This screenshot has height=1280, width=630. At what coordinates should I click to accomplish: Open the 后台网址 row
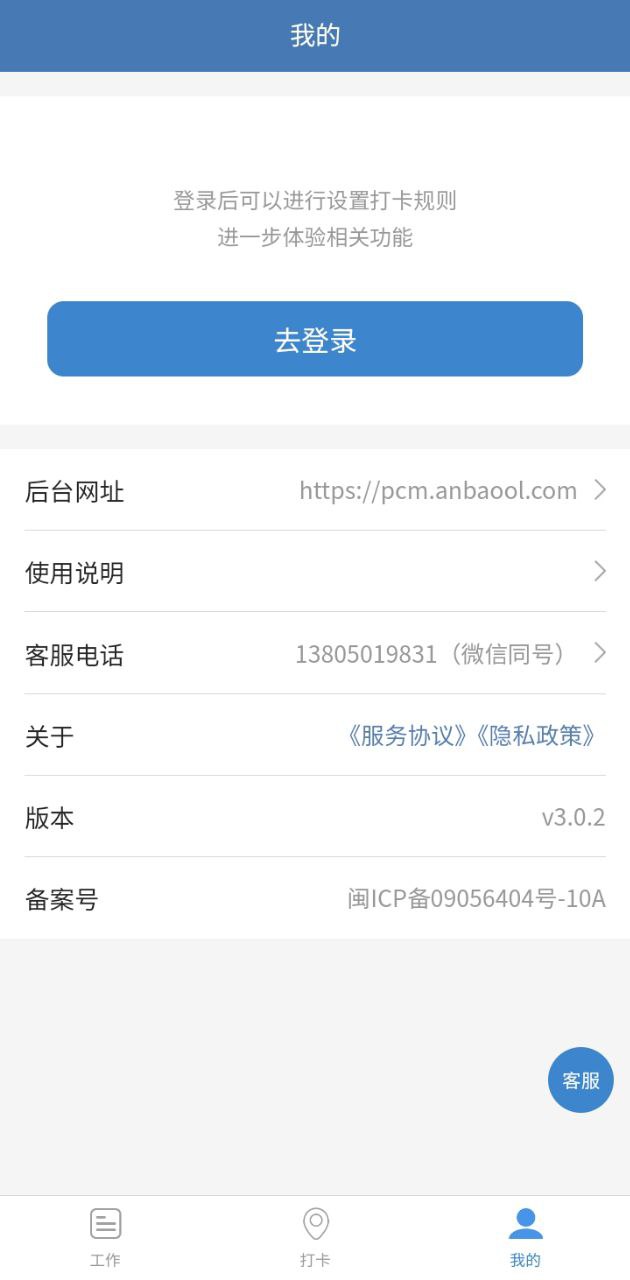pos(315,491)
